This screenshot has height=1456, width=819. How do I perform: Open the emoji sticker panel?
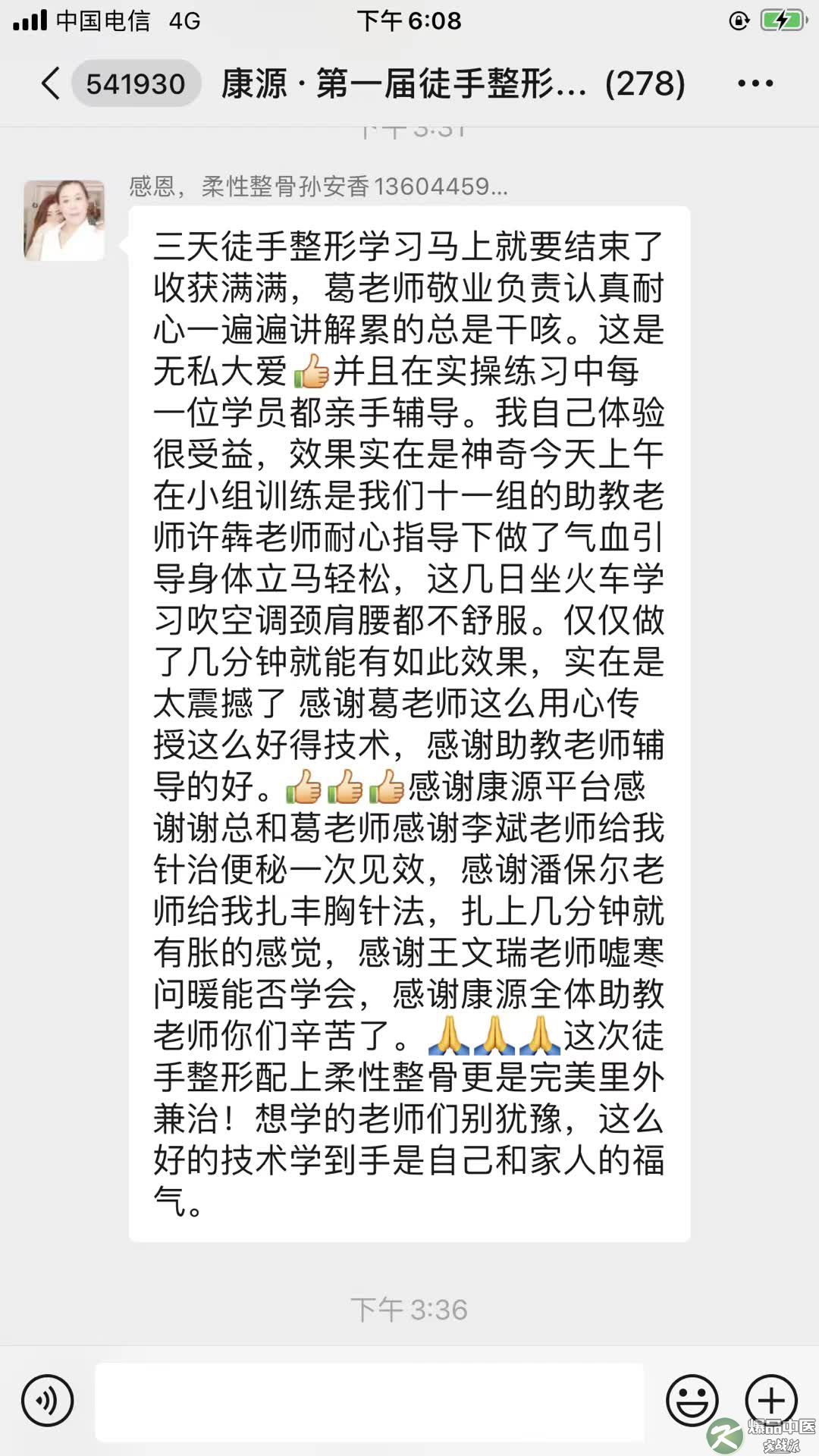click(692, 1401)
